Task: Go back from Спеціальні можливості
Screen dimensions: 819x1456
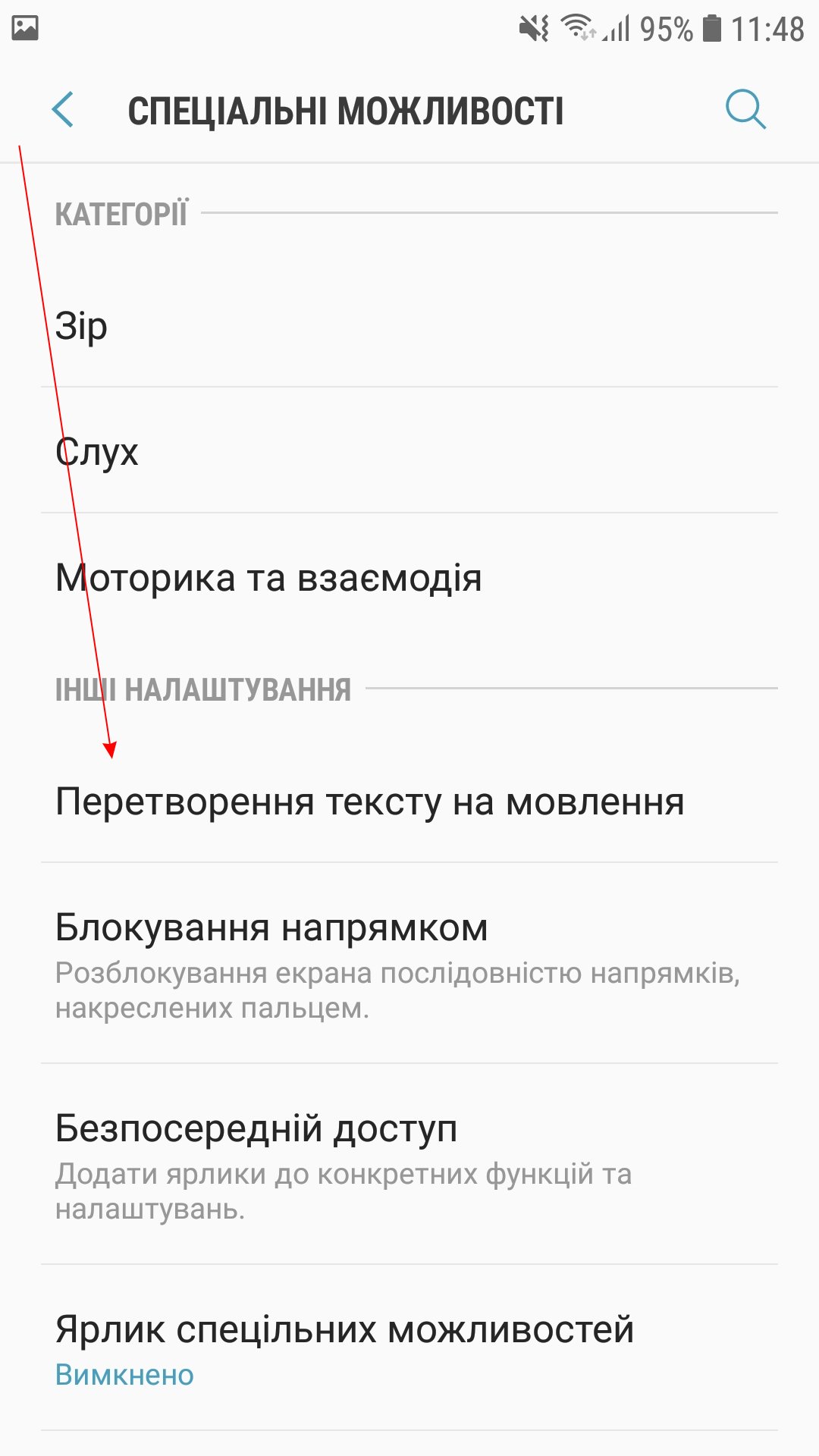Action: coord(63,110)
